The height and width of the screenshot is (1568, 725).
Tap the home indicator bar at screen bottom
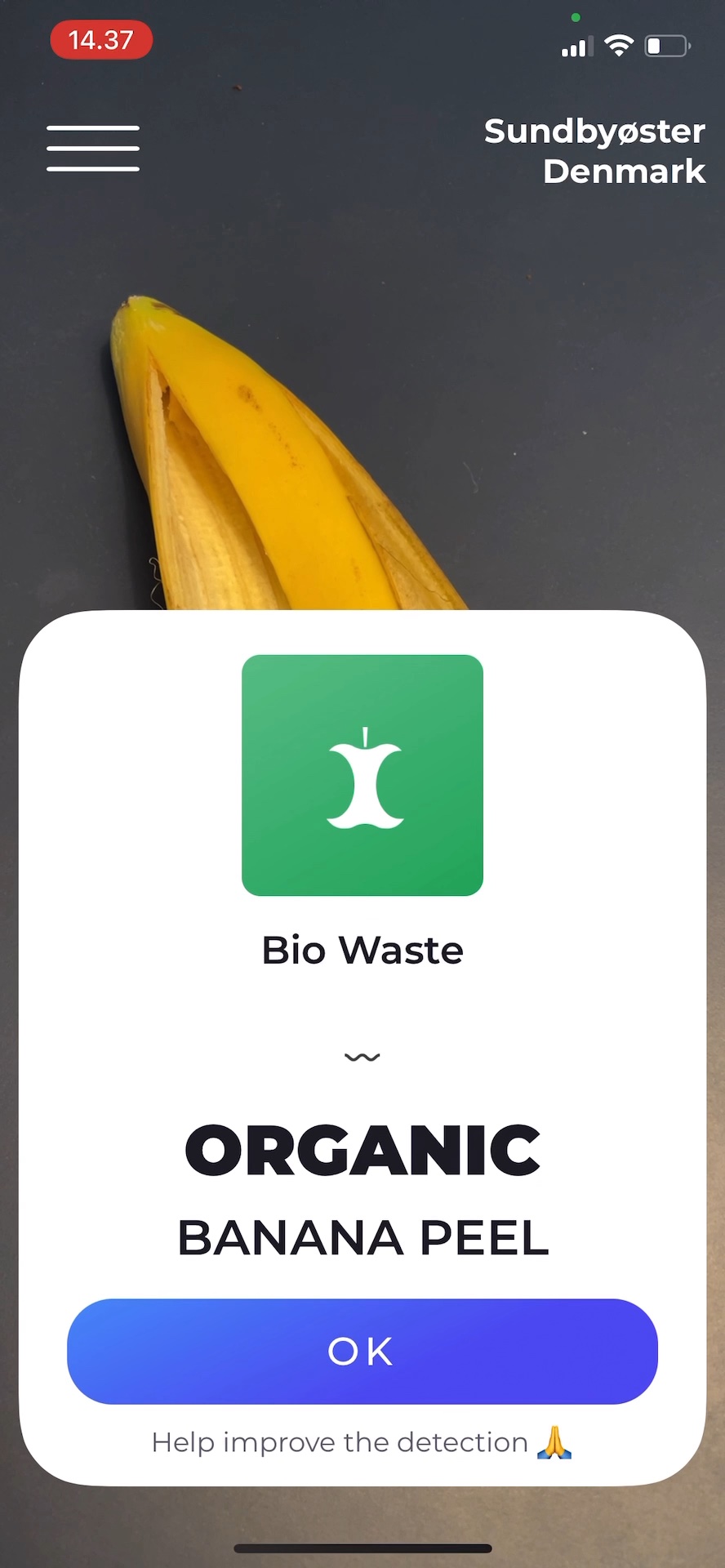coord(362,1547)
